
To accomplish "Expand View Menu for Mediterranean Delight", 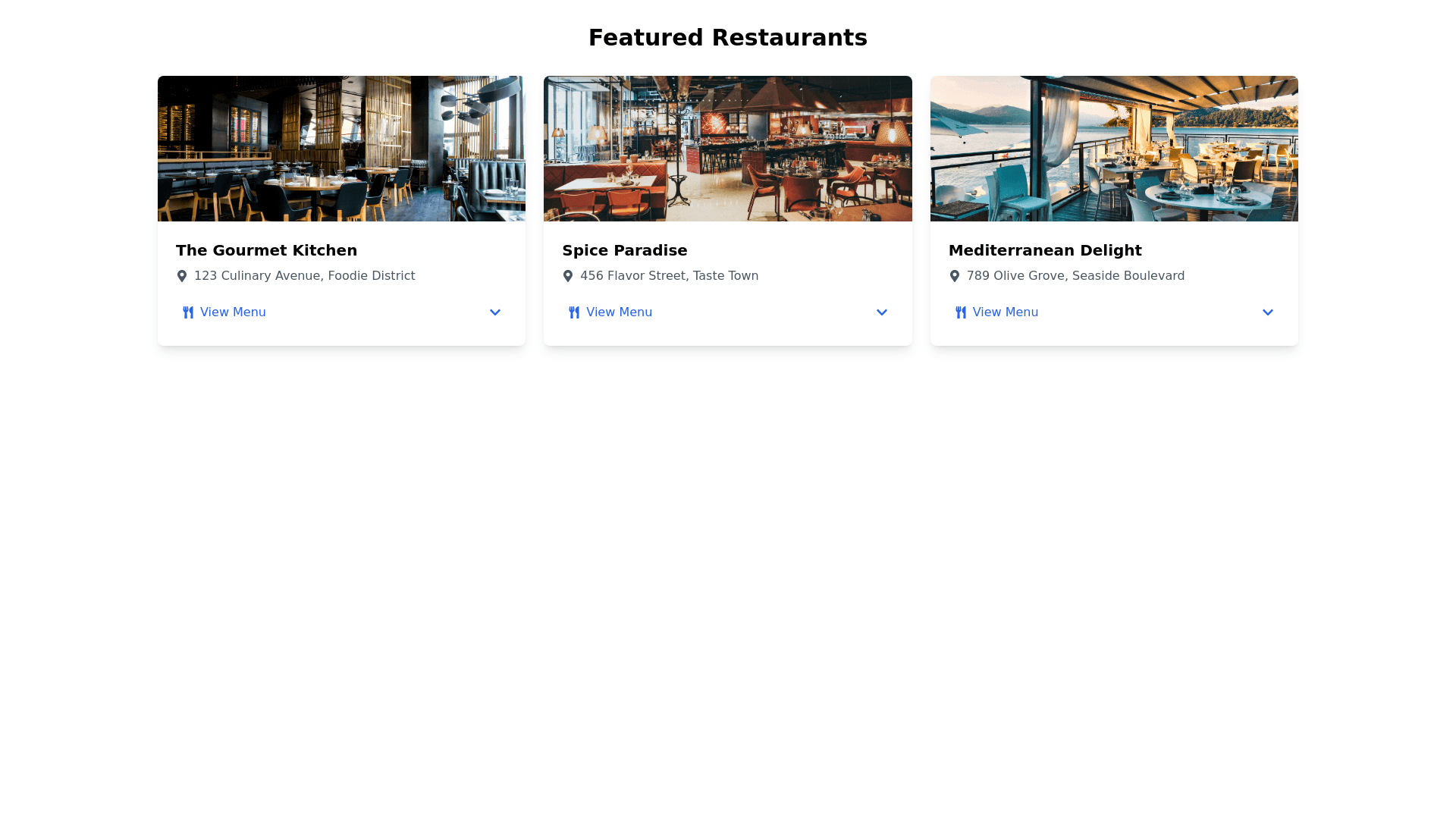I will click(1113, 312).
